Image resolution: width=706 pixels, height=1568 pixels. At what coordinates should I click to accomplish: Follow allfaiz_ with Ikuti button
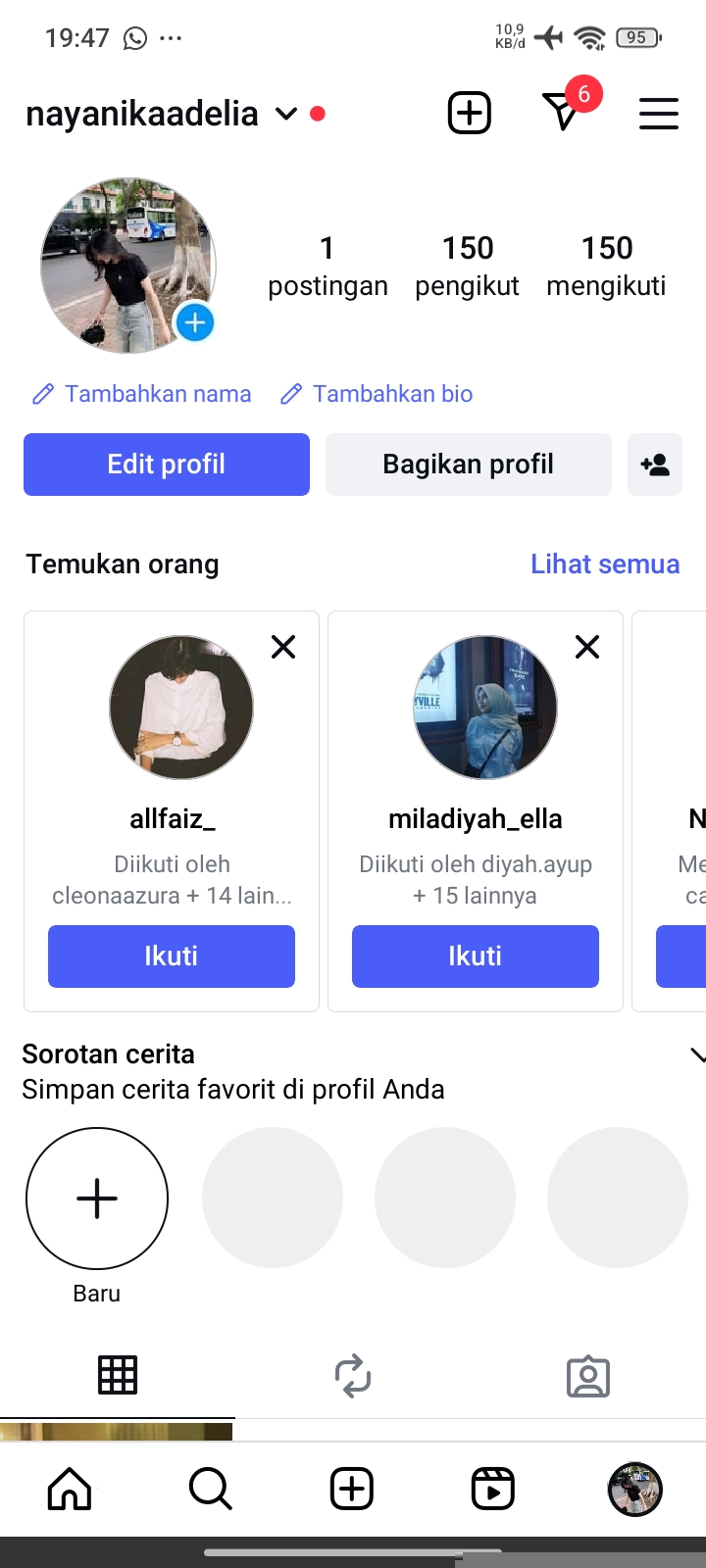(x=172, y=956)
